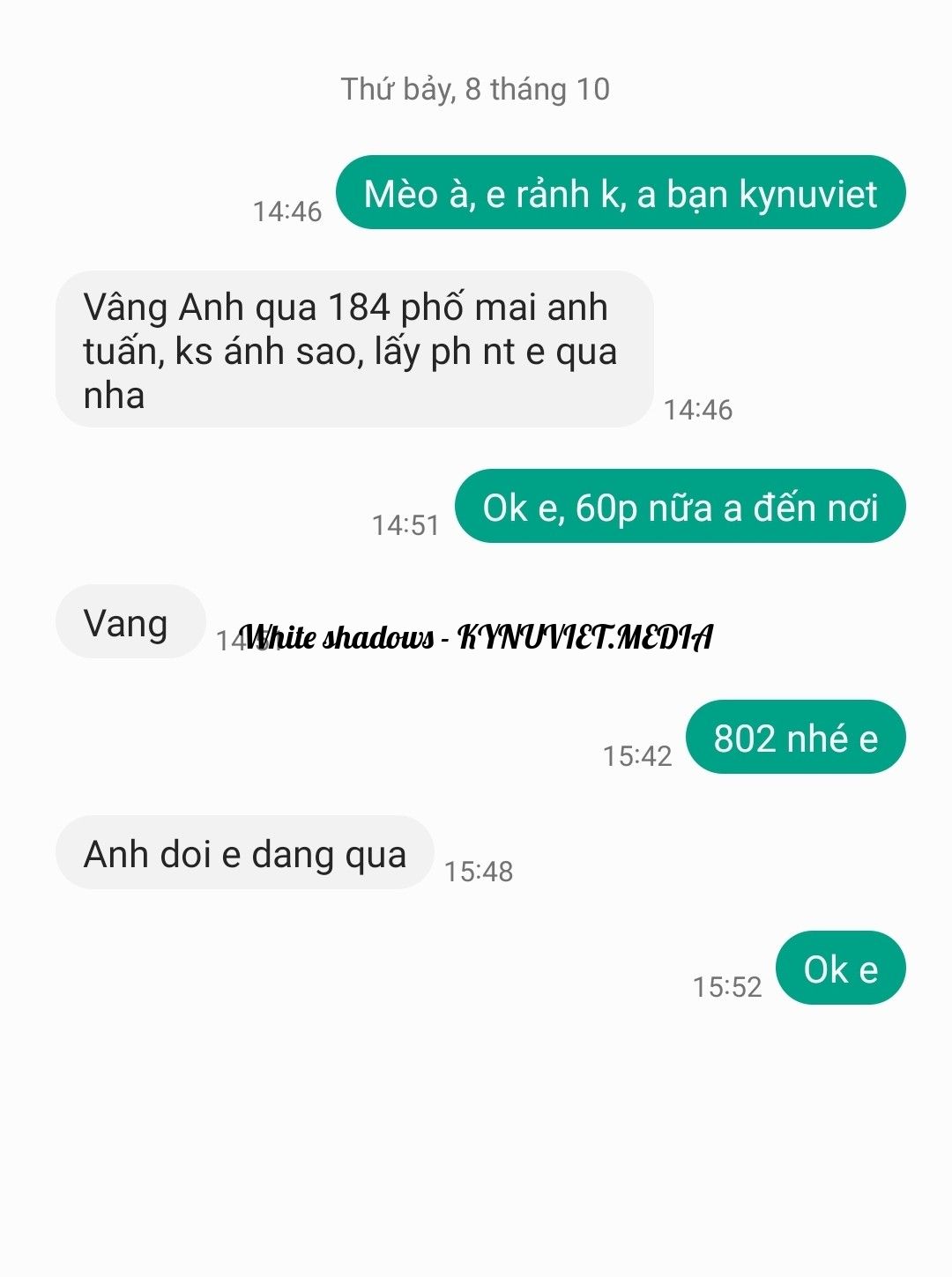Click the 15:42 timestamp near '802 nhé e'
Image resolution: width=952 pixels, height=1277 pixels.
point(637,754)
